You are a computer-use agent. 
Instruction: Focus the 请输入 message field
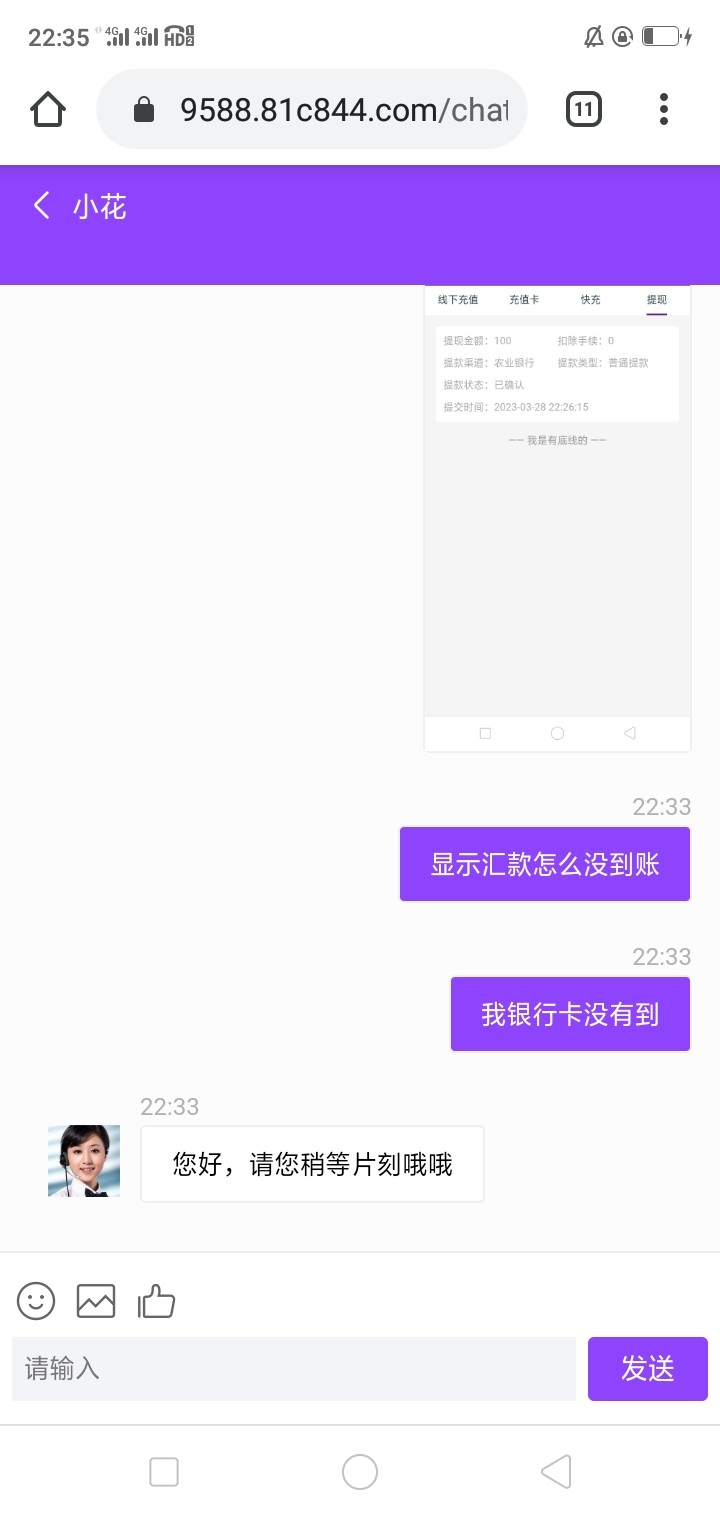[x=294, y=1368]
